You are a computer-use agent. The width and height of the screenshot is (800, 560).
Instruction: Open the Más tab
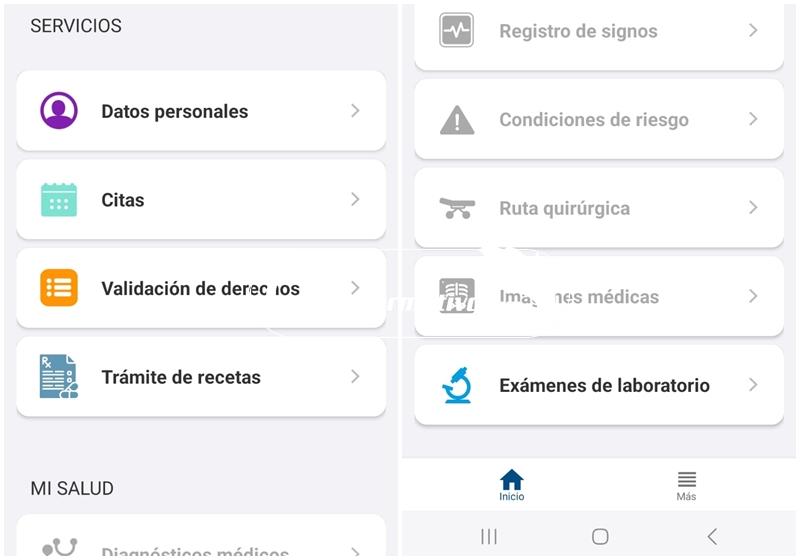tap(686, 485)
